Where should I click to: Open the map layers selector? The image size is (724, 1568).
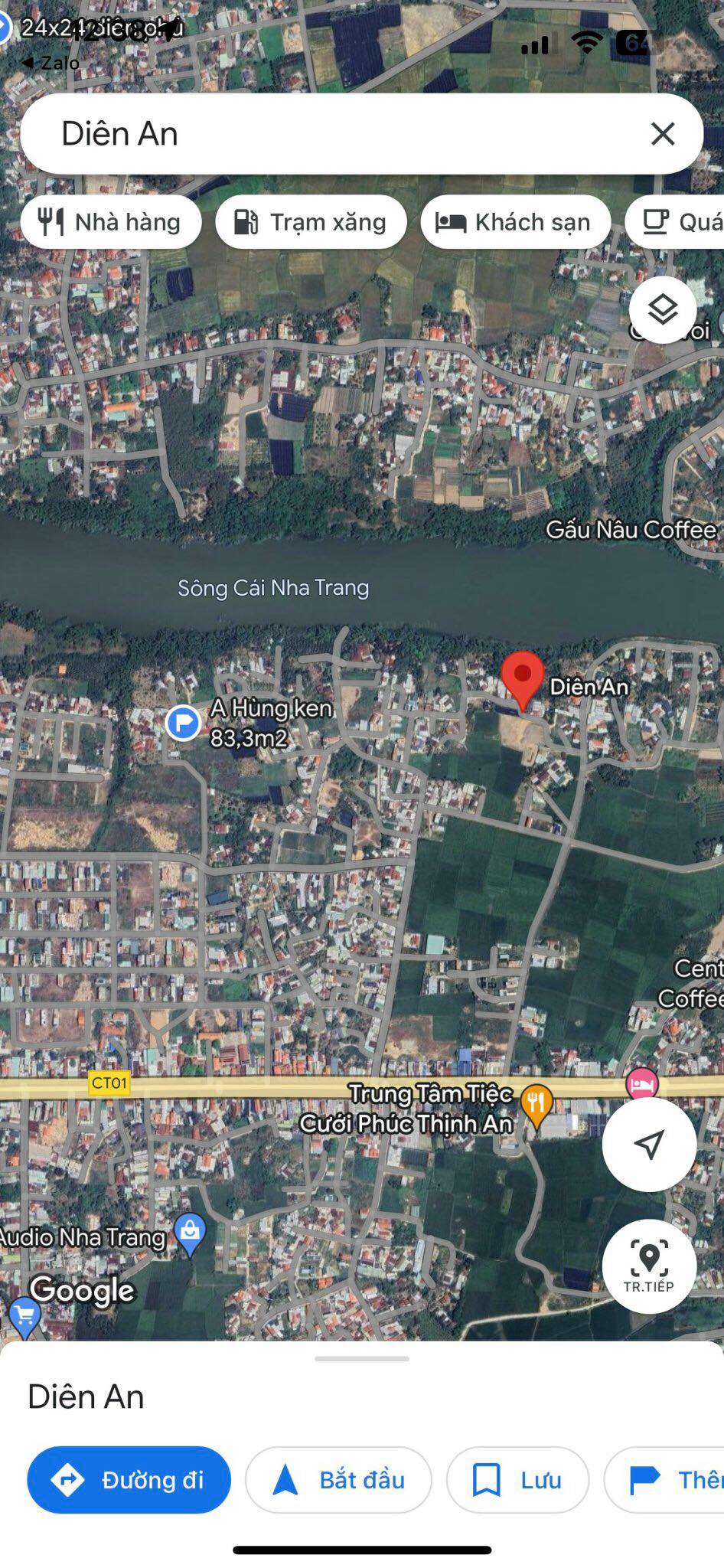(663, 310)
